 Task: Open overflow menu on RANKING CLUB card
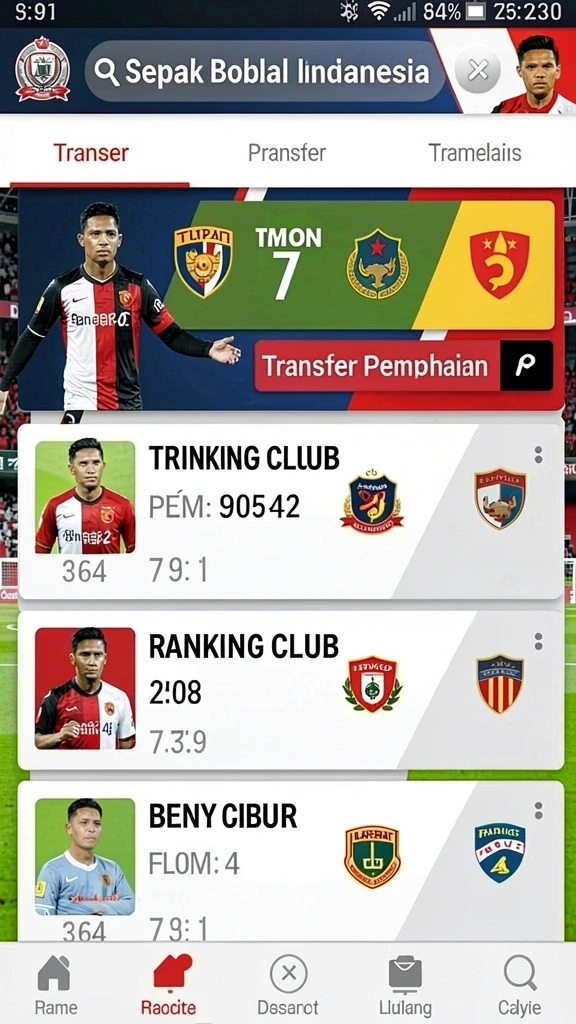tap(538, 641)
